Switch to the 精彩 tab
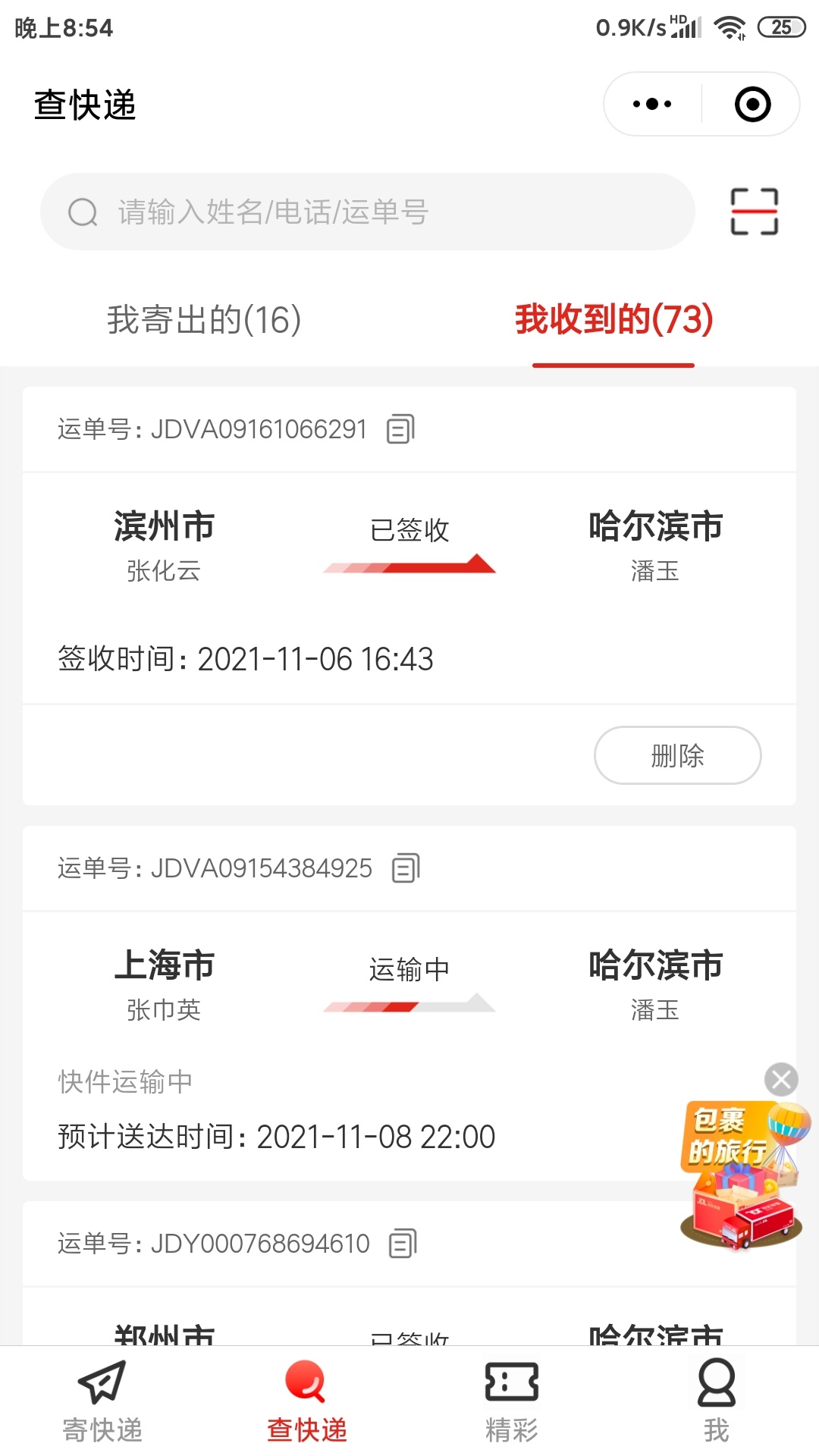Image resolution: width=819 pixels, height=1456 pixels. click(x=512, y=1401)
